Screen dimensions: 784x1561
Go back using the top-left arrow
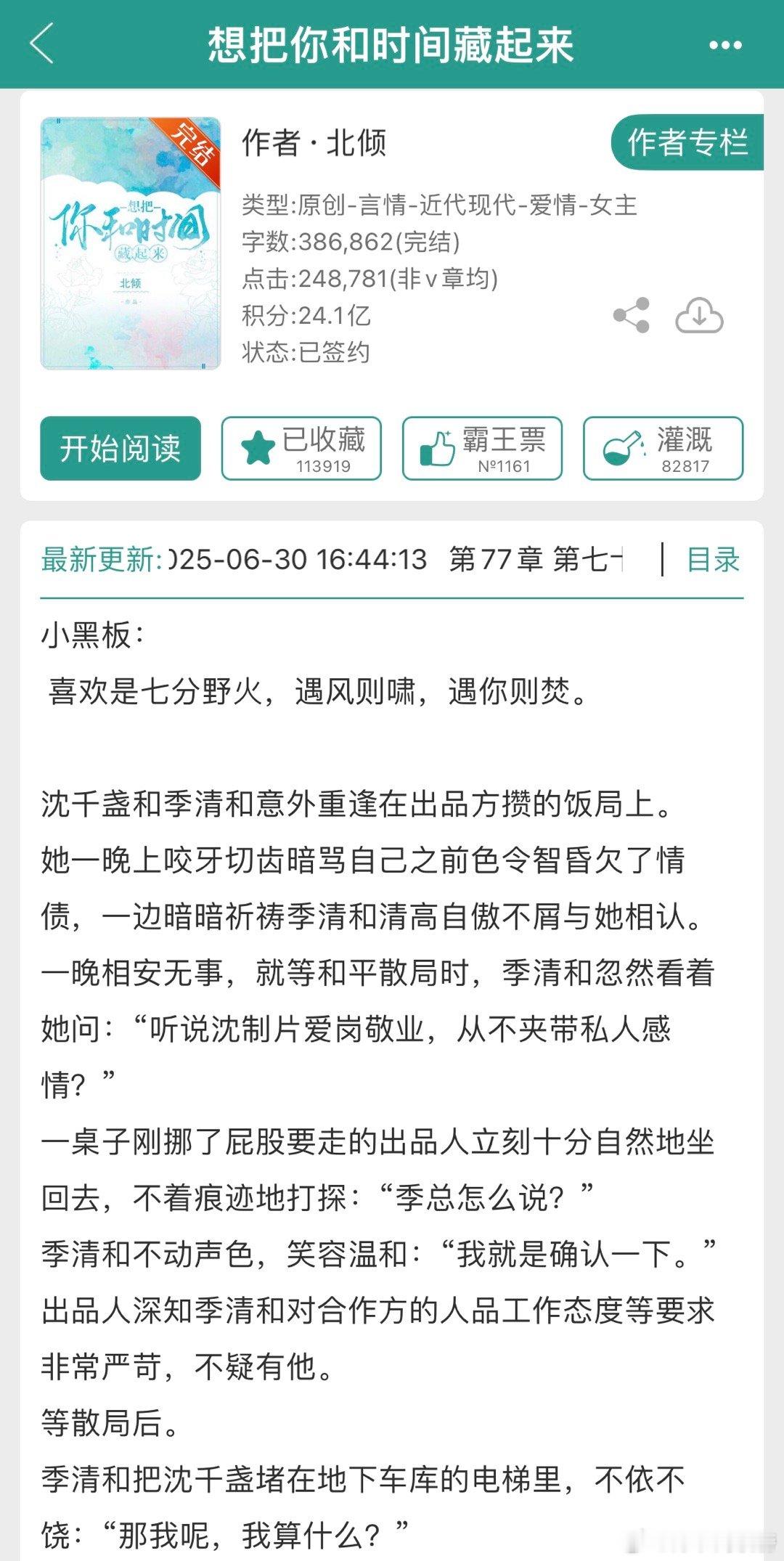(x=42, y=44)
